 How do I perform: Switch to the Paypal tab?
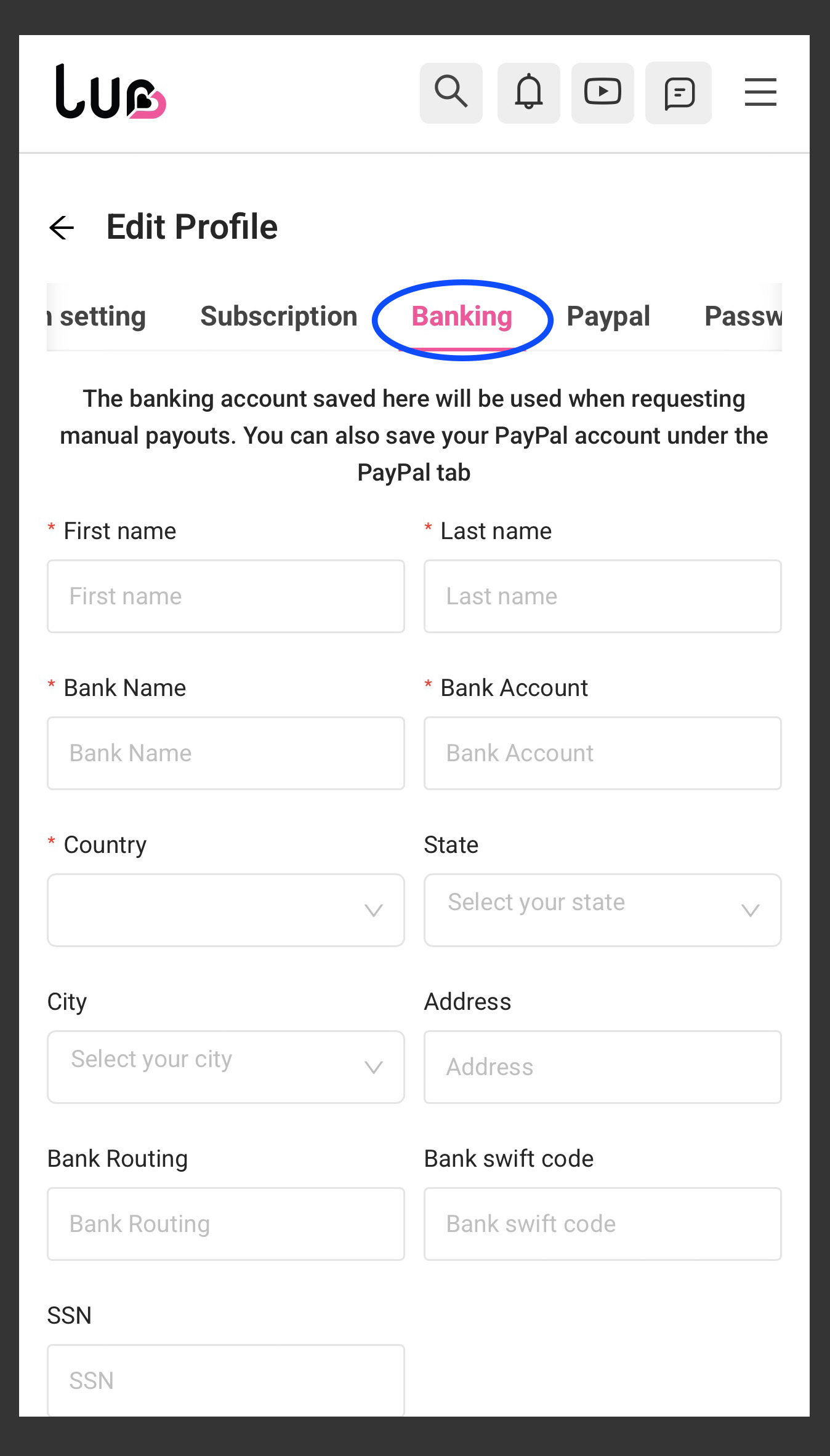pyautogui.click(x=608, y=316)
